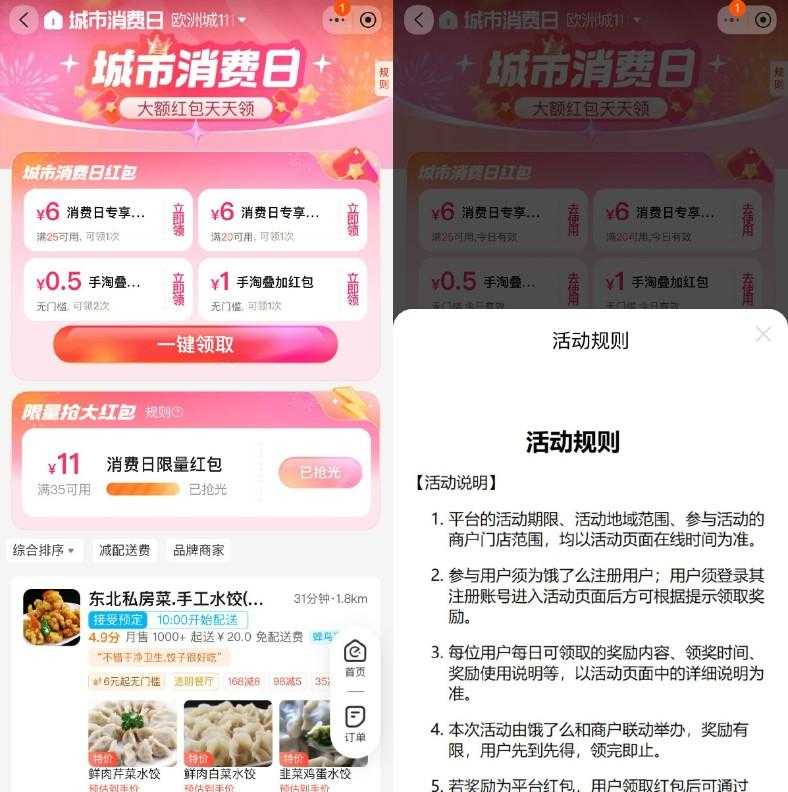Claim the ¥6 满25可用 red packet
Viewport: 788px width, 792px height.
(x=178, y=220)
